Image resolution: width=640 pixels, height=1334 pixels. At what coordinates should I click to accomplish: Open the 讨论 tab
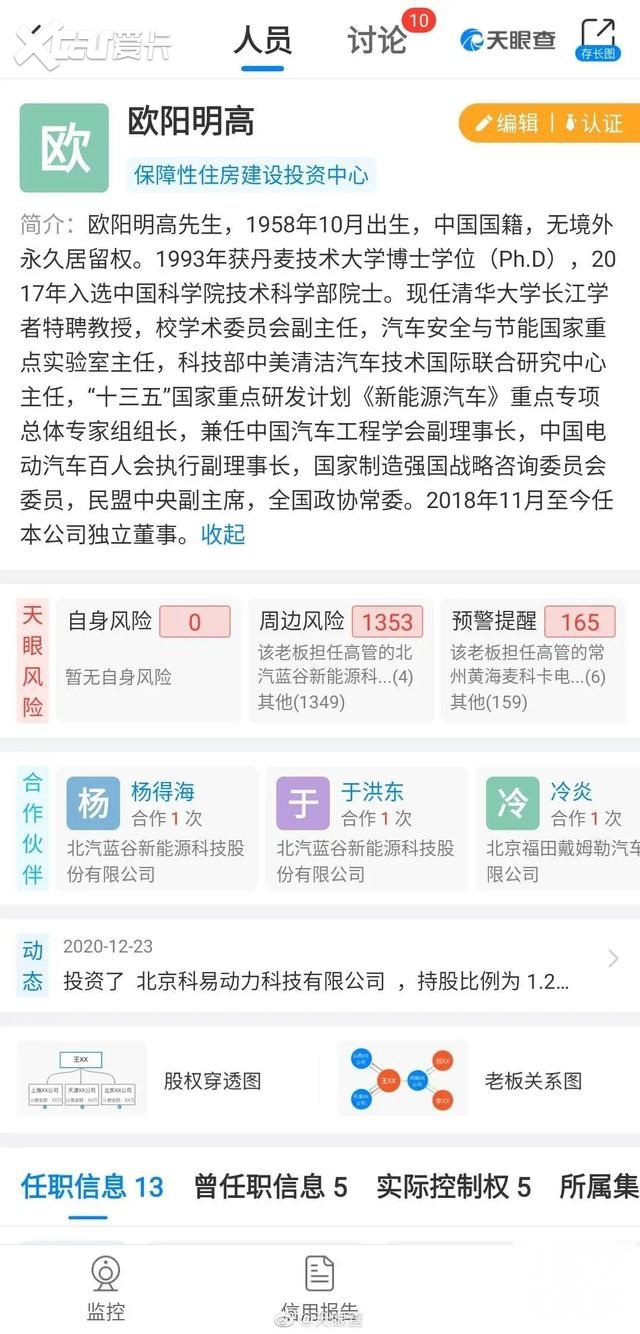[378, 41]
